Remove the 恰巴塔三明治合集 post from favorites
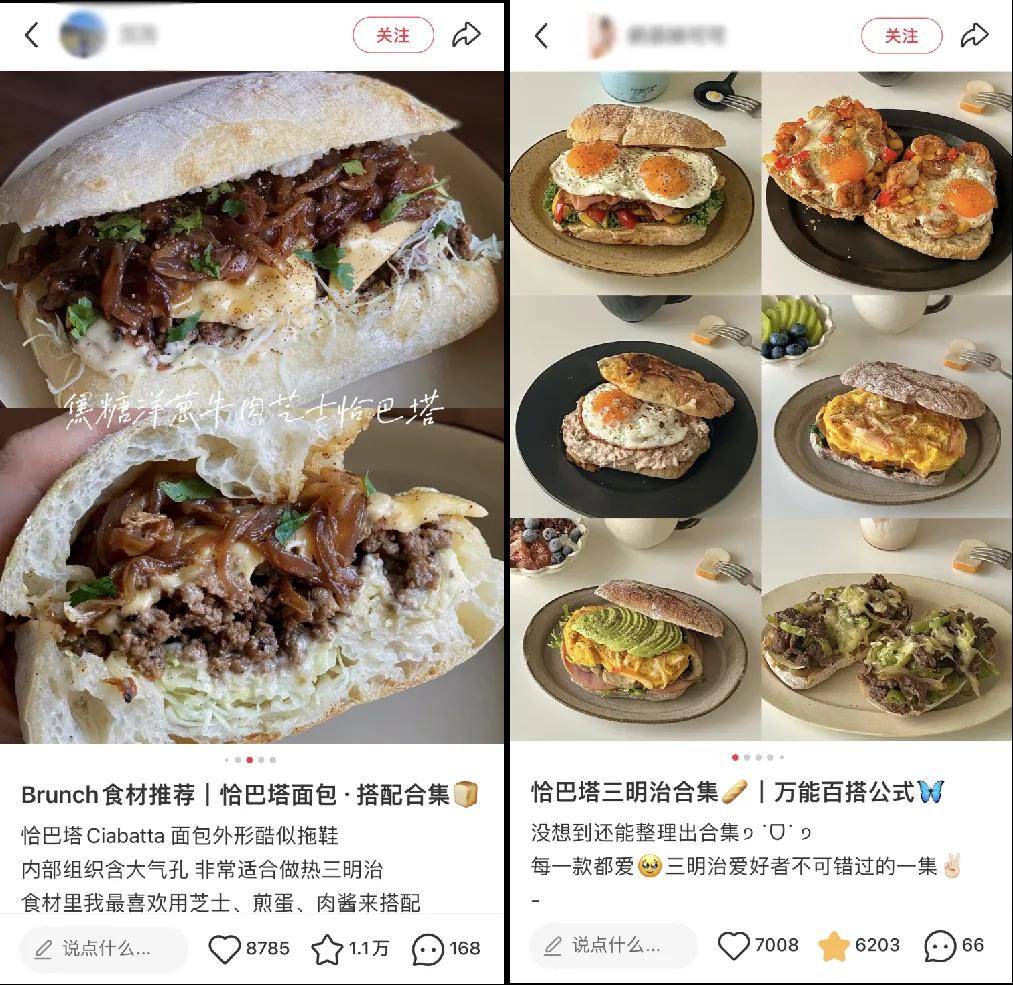Viewport: 1013px width, 985px height. [x=834, y=945]
